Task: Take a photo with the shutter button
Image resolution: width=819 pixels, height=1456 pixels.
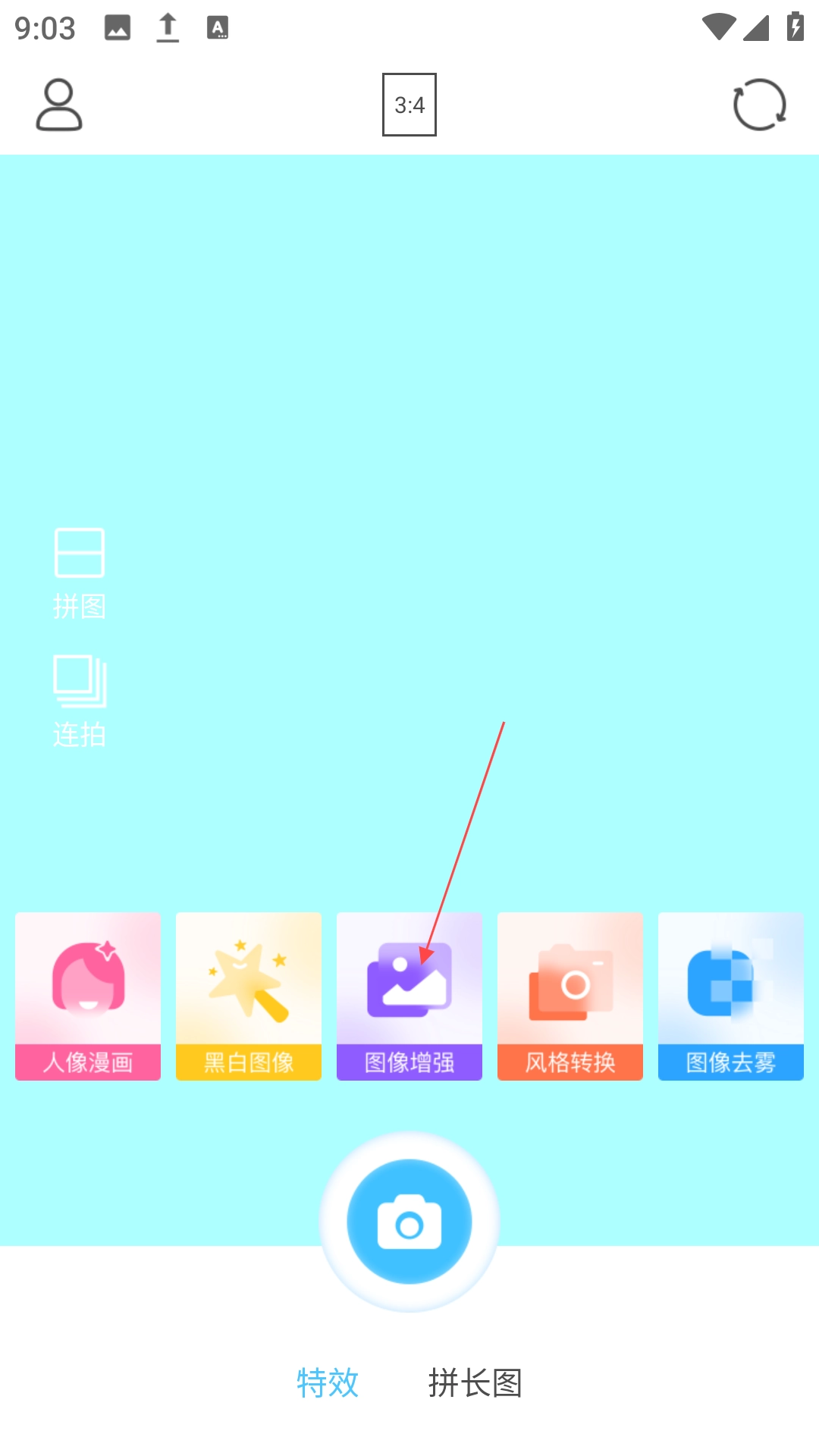Action: coord(409,1222)
